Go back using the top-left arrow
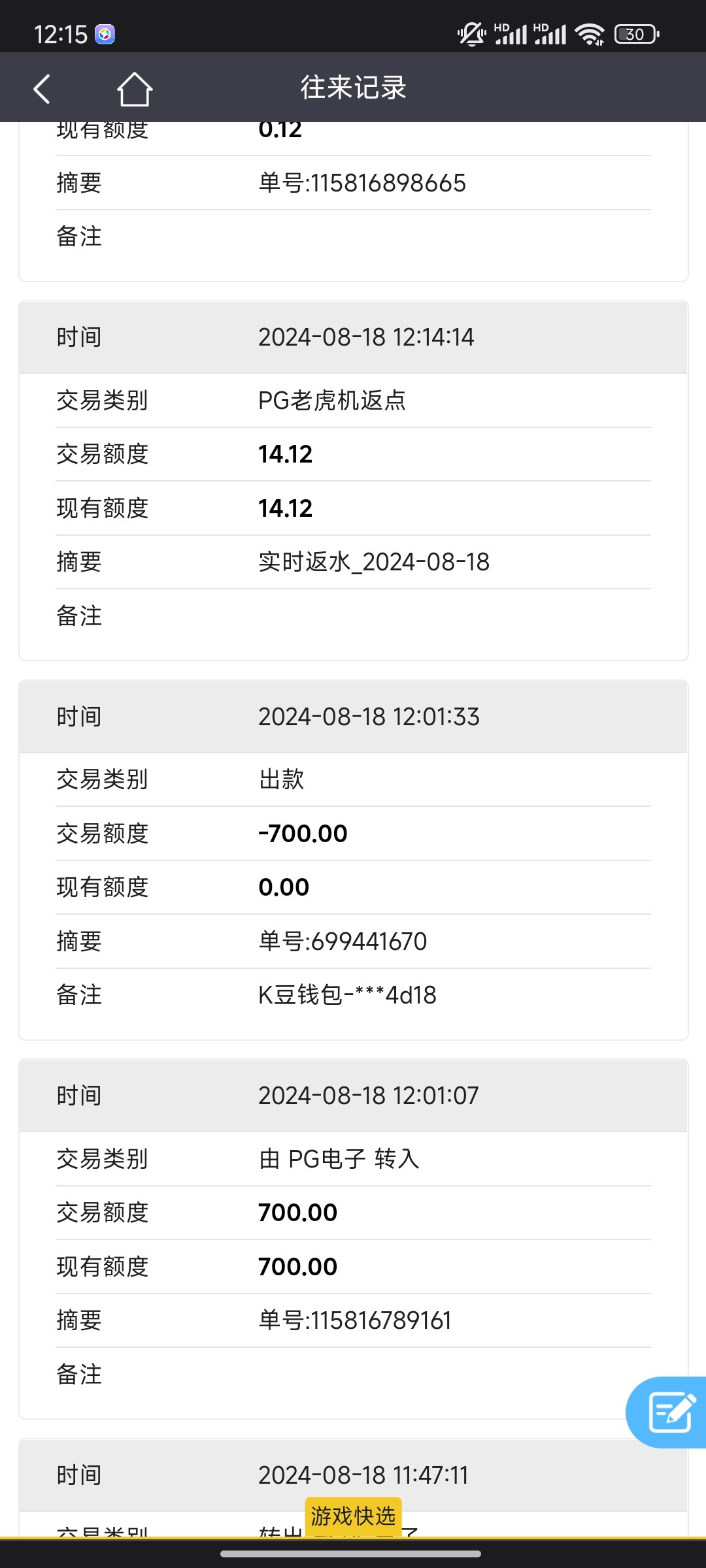This screenshot has width=706, height=1568. pos(42,89)
